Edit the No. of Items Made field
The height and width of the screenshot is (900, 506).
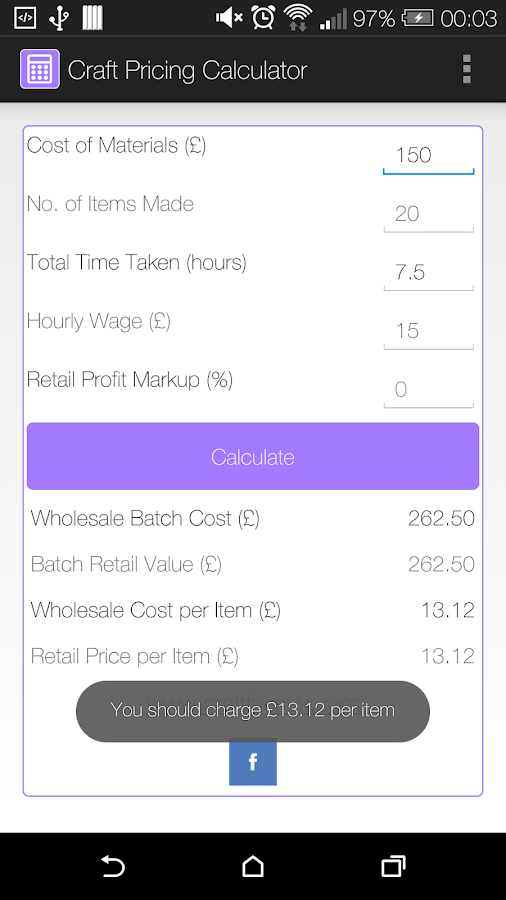tap(428, 214)
